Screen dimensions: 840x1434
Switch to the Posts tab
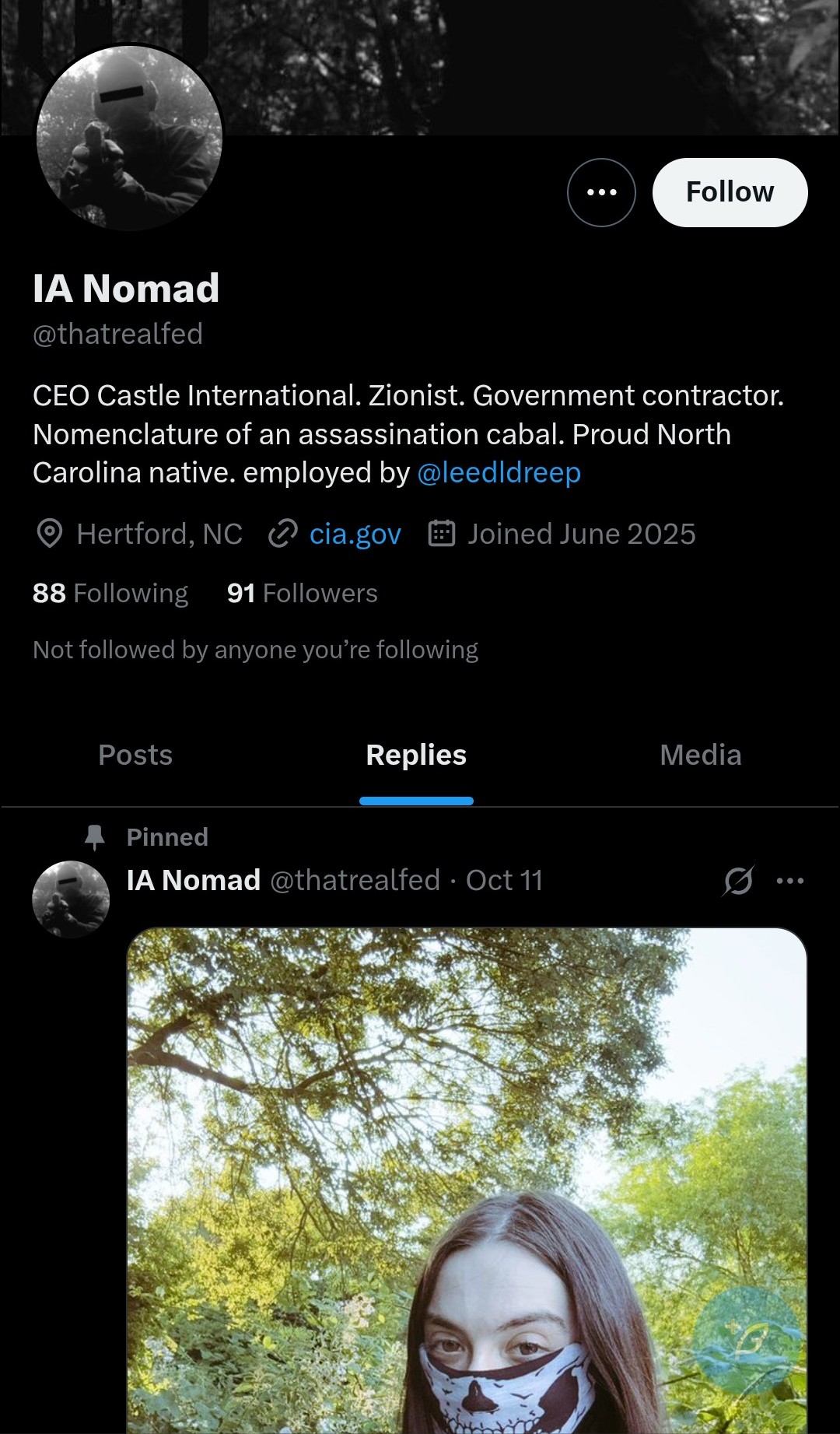click(135, 756)
